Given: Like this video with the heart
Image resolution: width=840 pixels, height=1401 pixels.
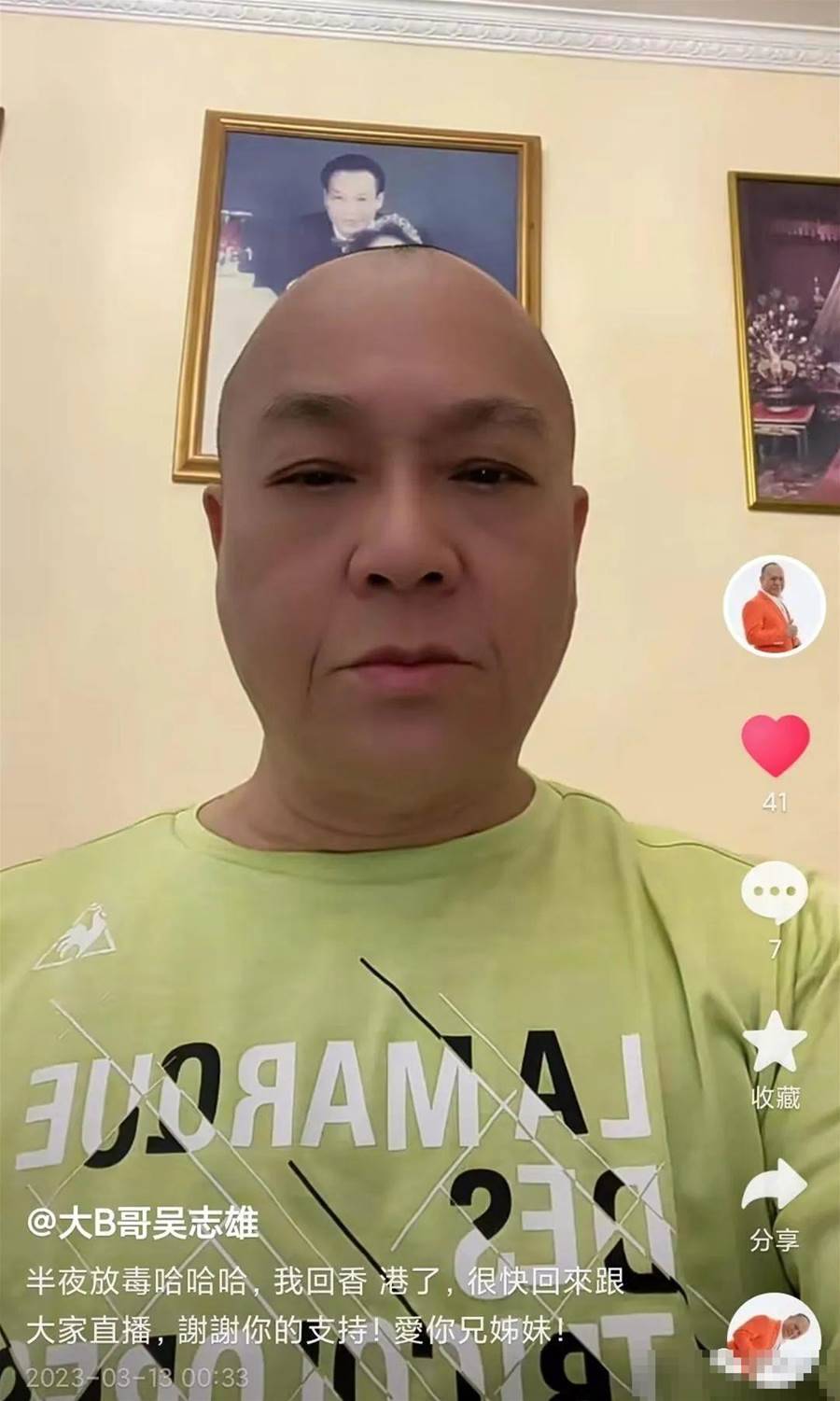Looking at the screenshot, I should [775, 746].
